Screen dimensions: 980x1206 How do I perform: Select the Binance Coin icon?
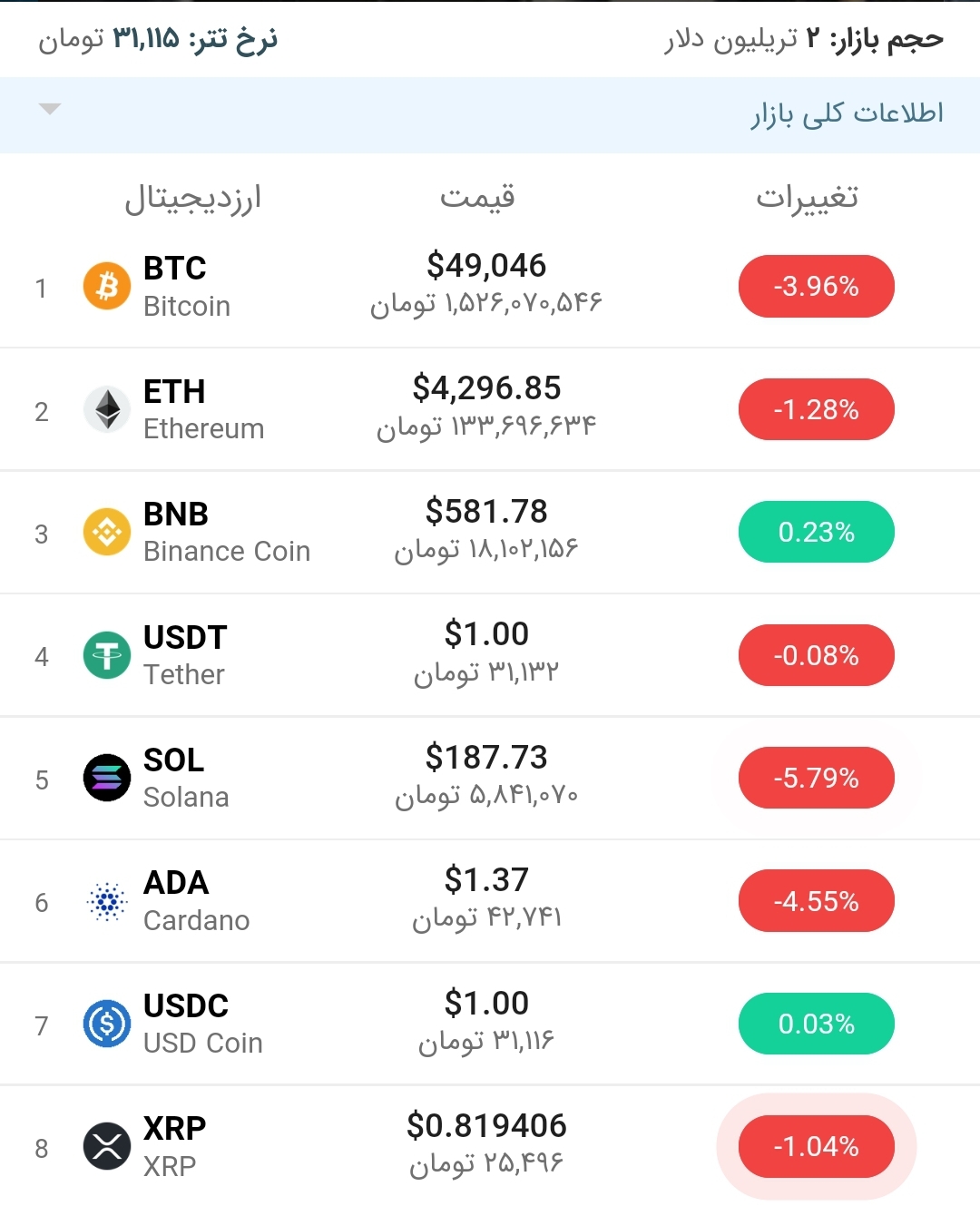click(106, 532)
